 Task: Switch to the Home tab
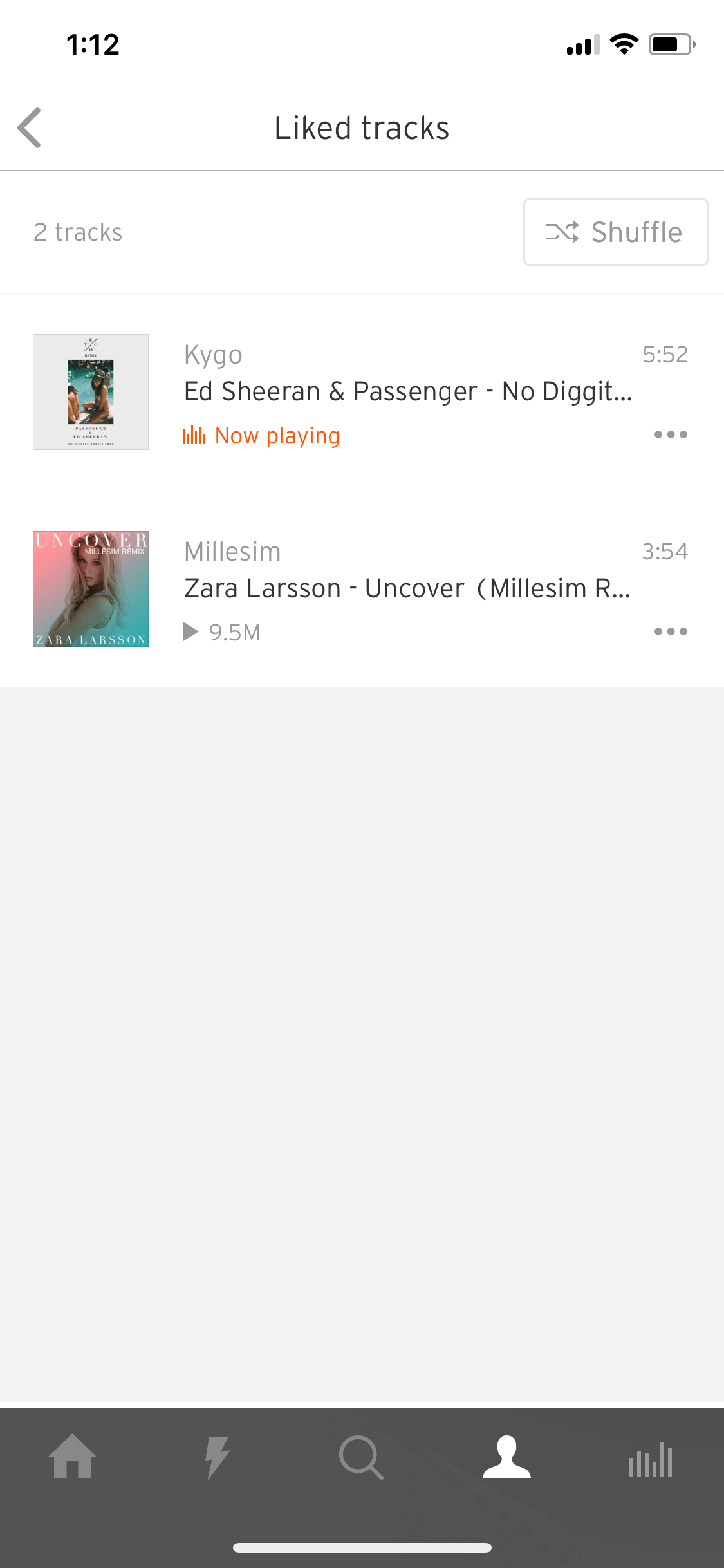click(73, 1457)
